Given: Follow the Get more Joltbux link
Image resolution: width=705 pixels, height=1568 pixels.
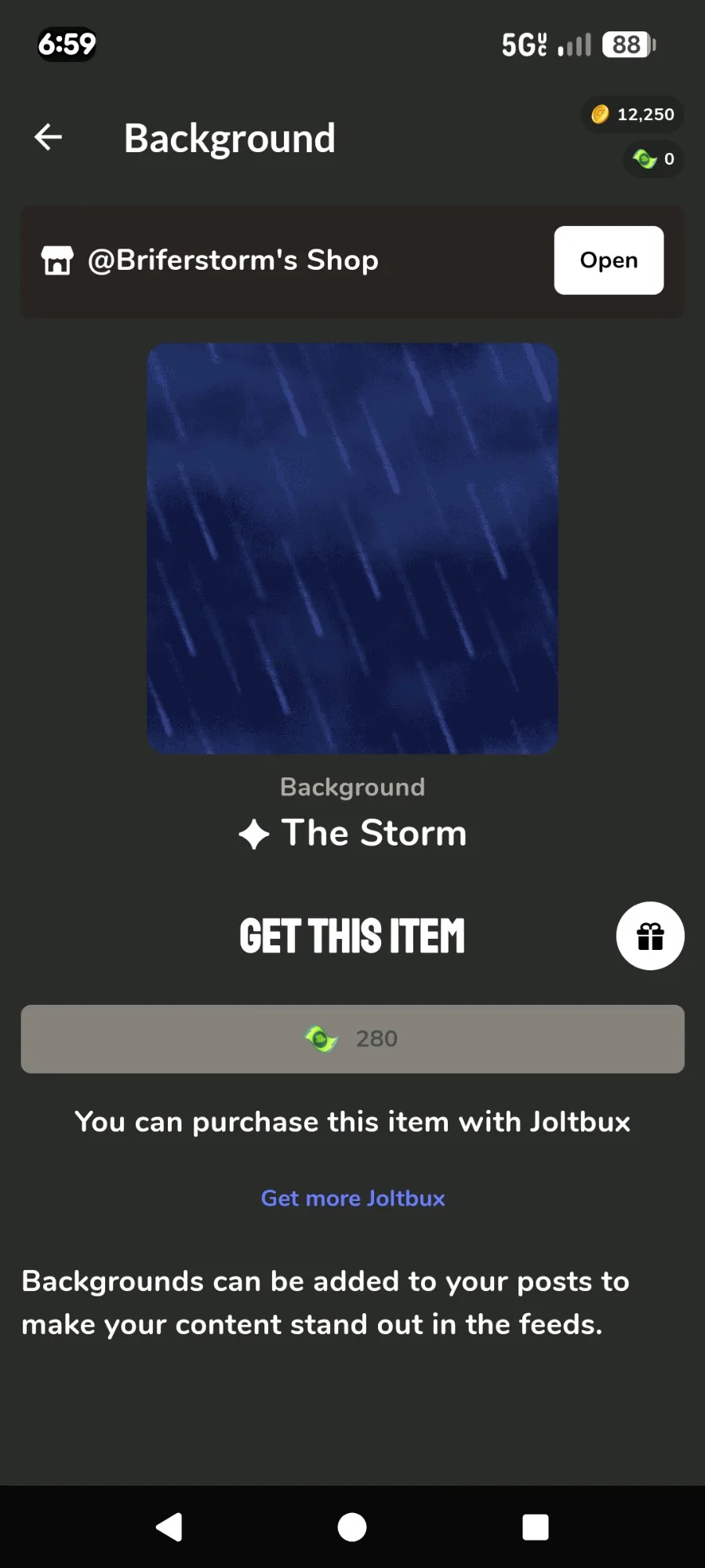Looking at the screenshot, I should (x=352, y=1198).
